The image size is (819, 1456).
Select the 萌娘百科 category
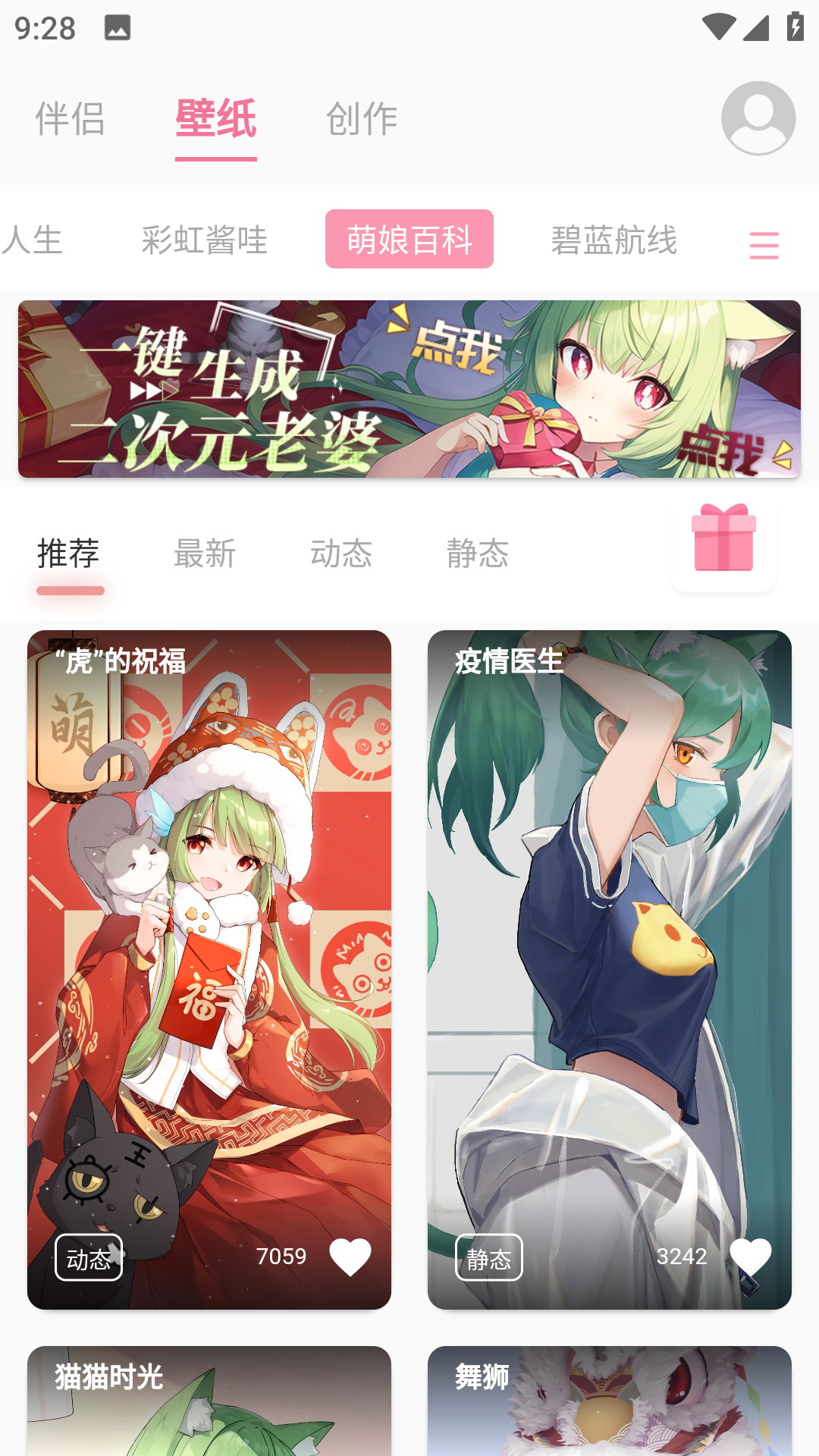[409, 240]
